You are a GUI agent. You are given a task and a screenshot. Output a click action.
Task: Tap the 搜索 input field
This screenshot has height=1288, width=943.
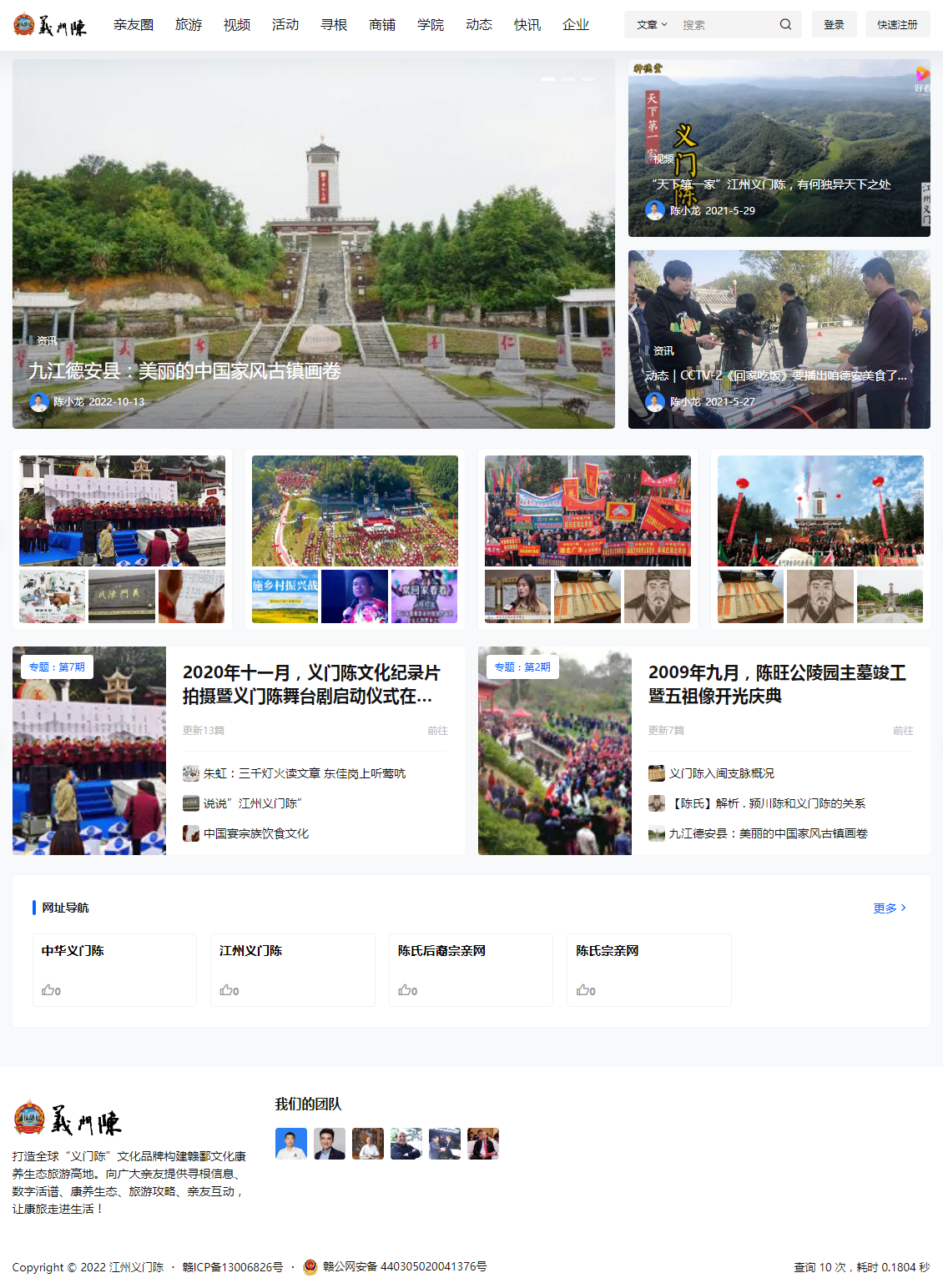point(726,25)
